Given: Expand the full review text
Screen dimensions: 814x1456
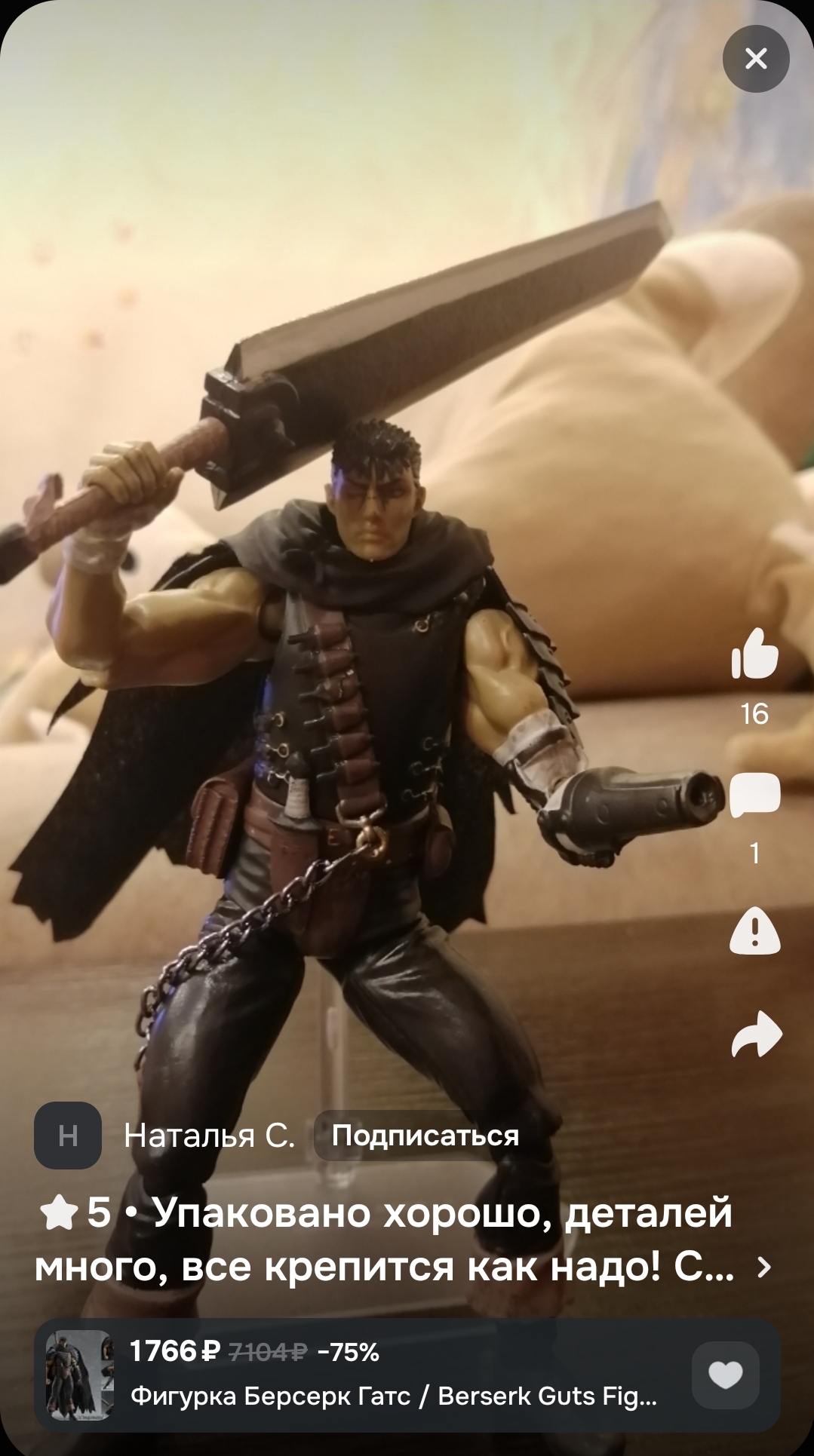Looking at the screenshot, I should click(x=763, y=1267).
